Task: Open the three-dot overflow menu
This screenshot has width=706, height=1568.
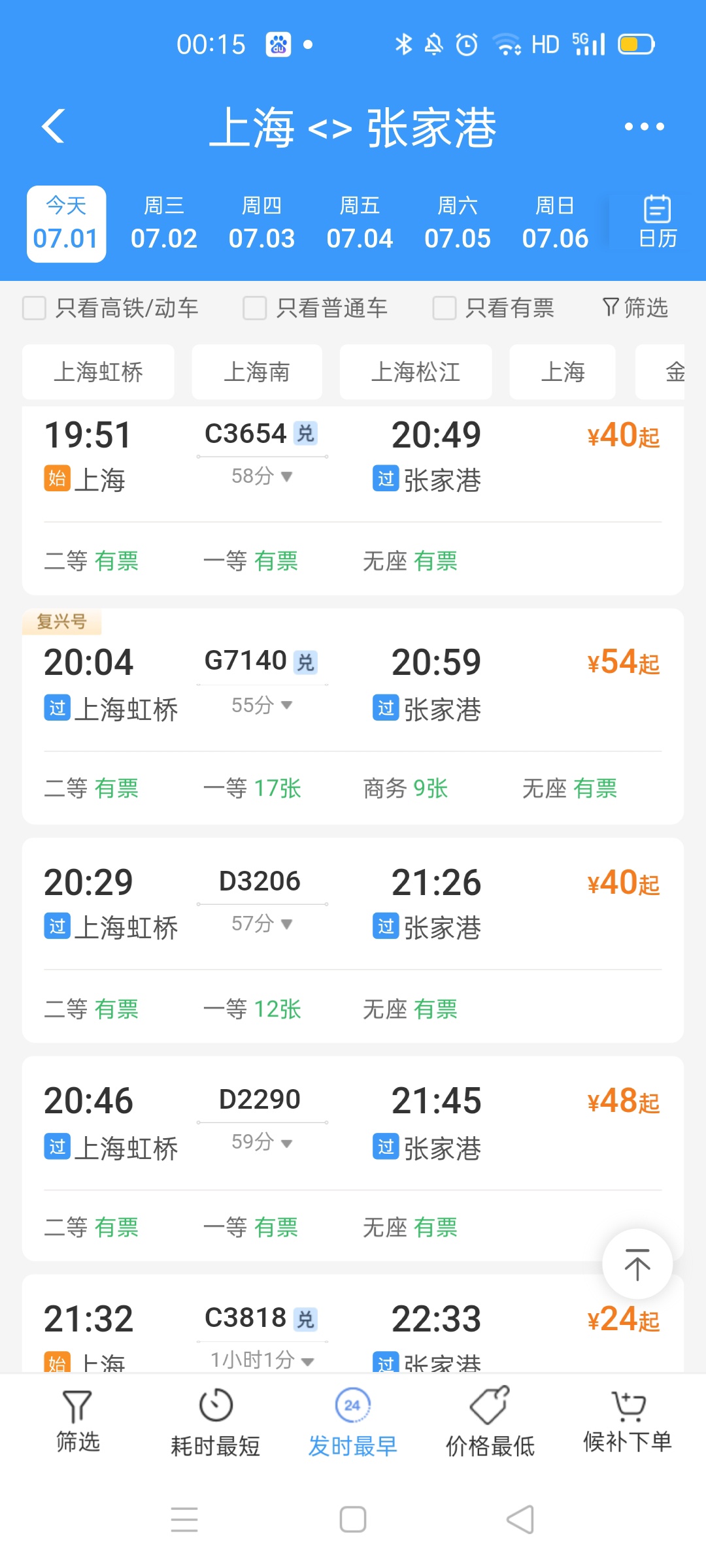Action: (x=644, y=127)
